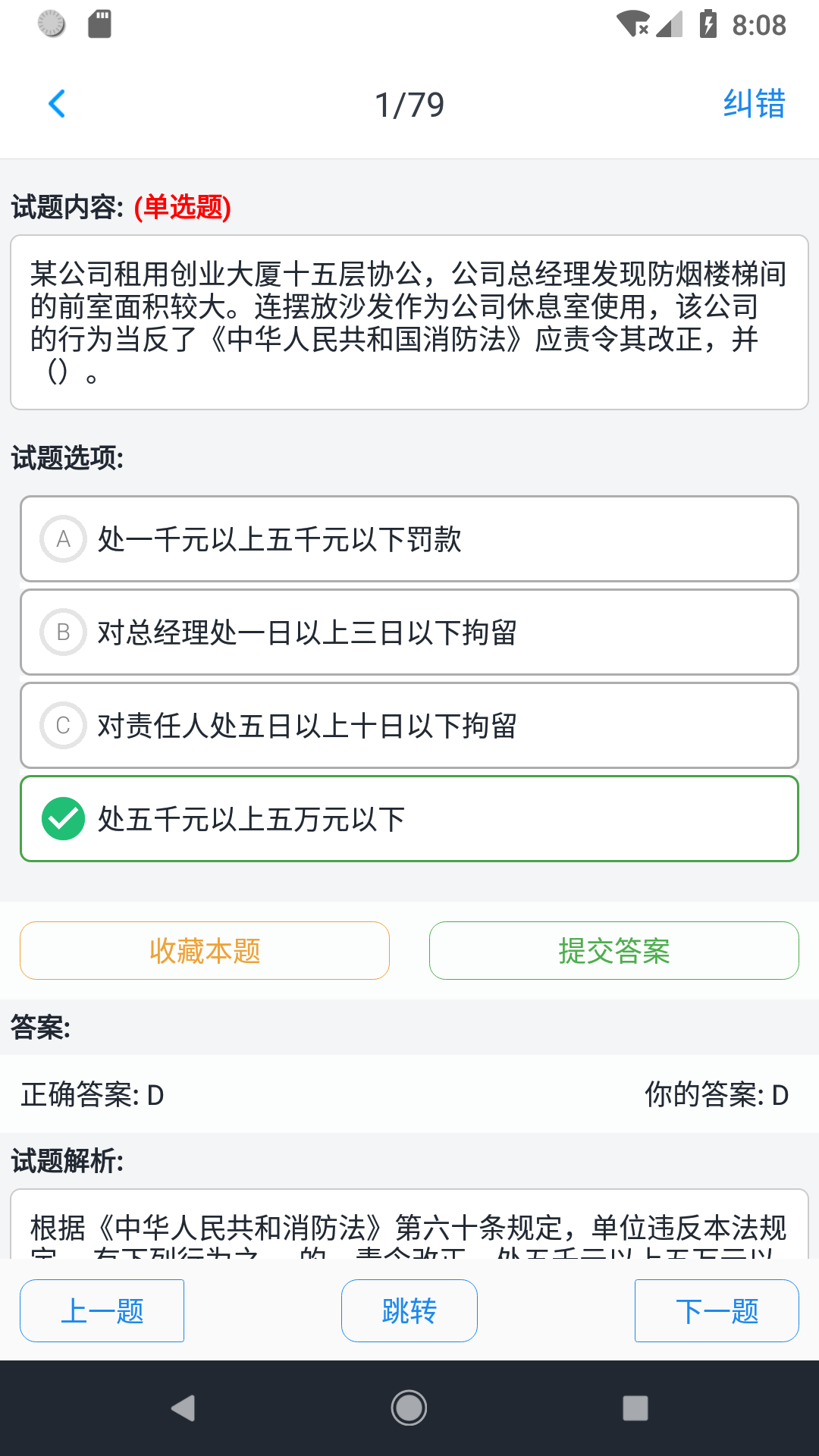Submit the answer with 提交答案
819x1456 pixels.
pyautogui.click(x=614, y=951)
